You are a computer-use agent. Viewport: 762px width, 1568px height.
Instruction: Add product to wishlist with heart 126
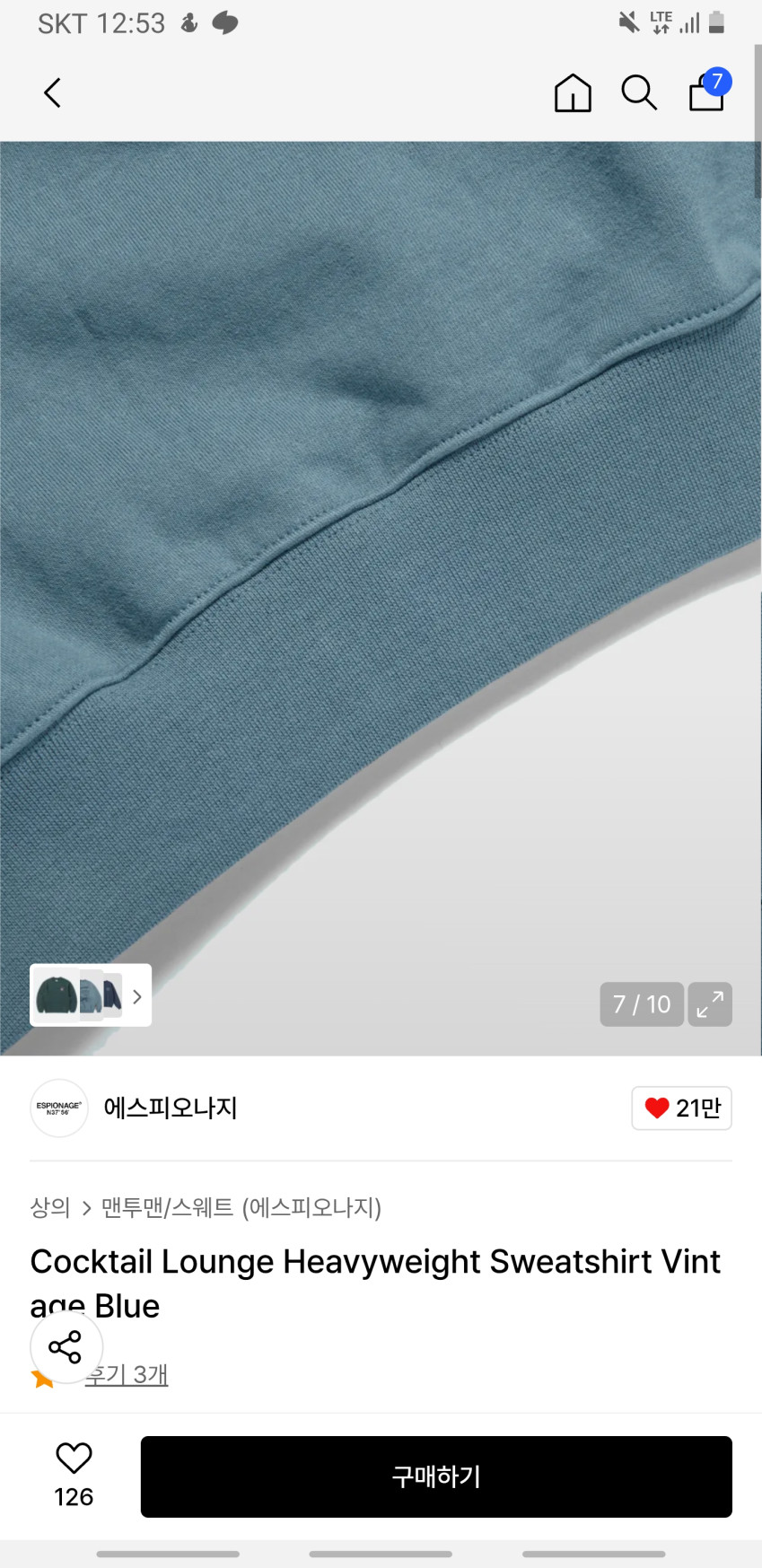click(x=74, y=1476)
